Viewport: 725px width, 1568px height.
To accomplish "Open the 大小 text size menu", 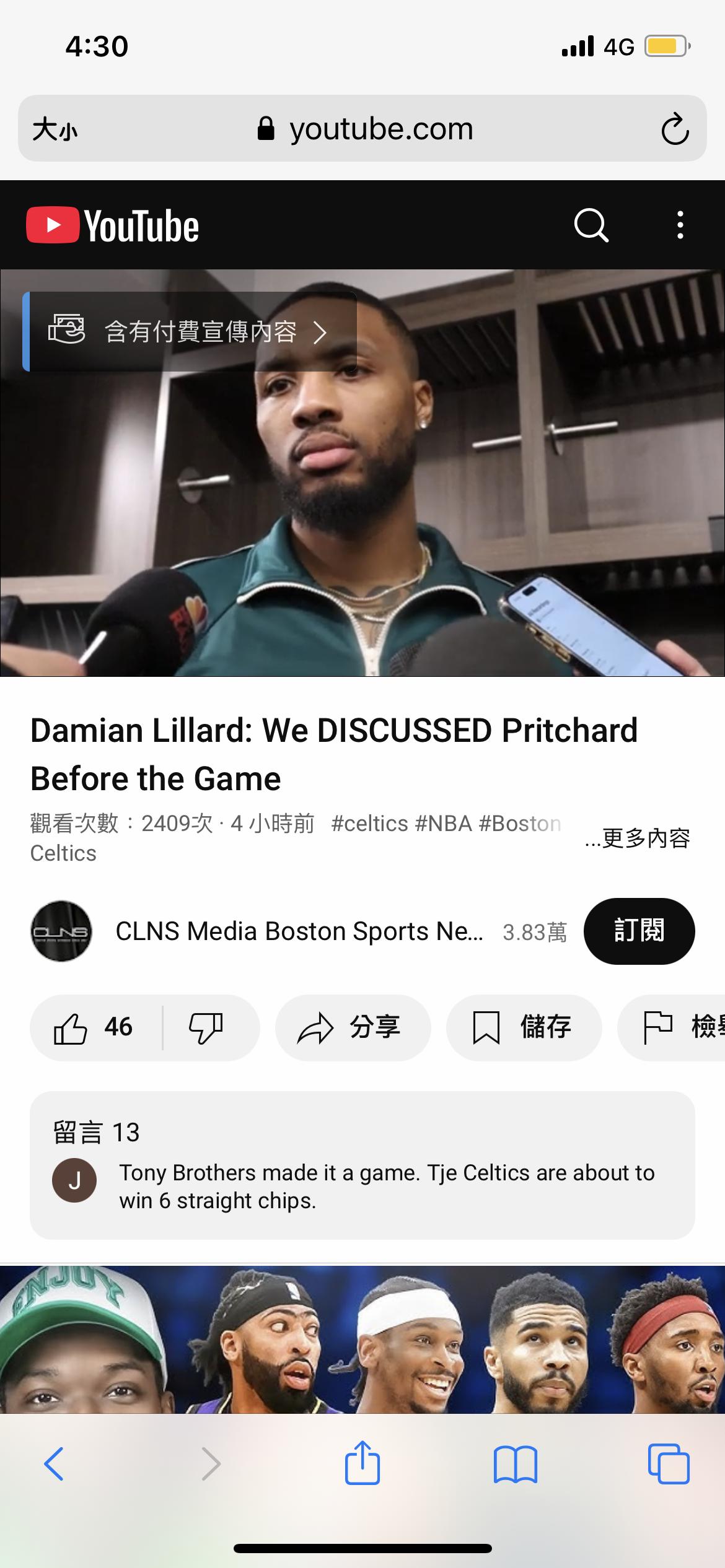I will click(x=55, y=129).
